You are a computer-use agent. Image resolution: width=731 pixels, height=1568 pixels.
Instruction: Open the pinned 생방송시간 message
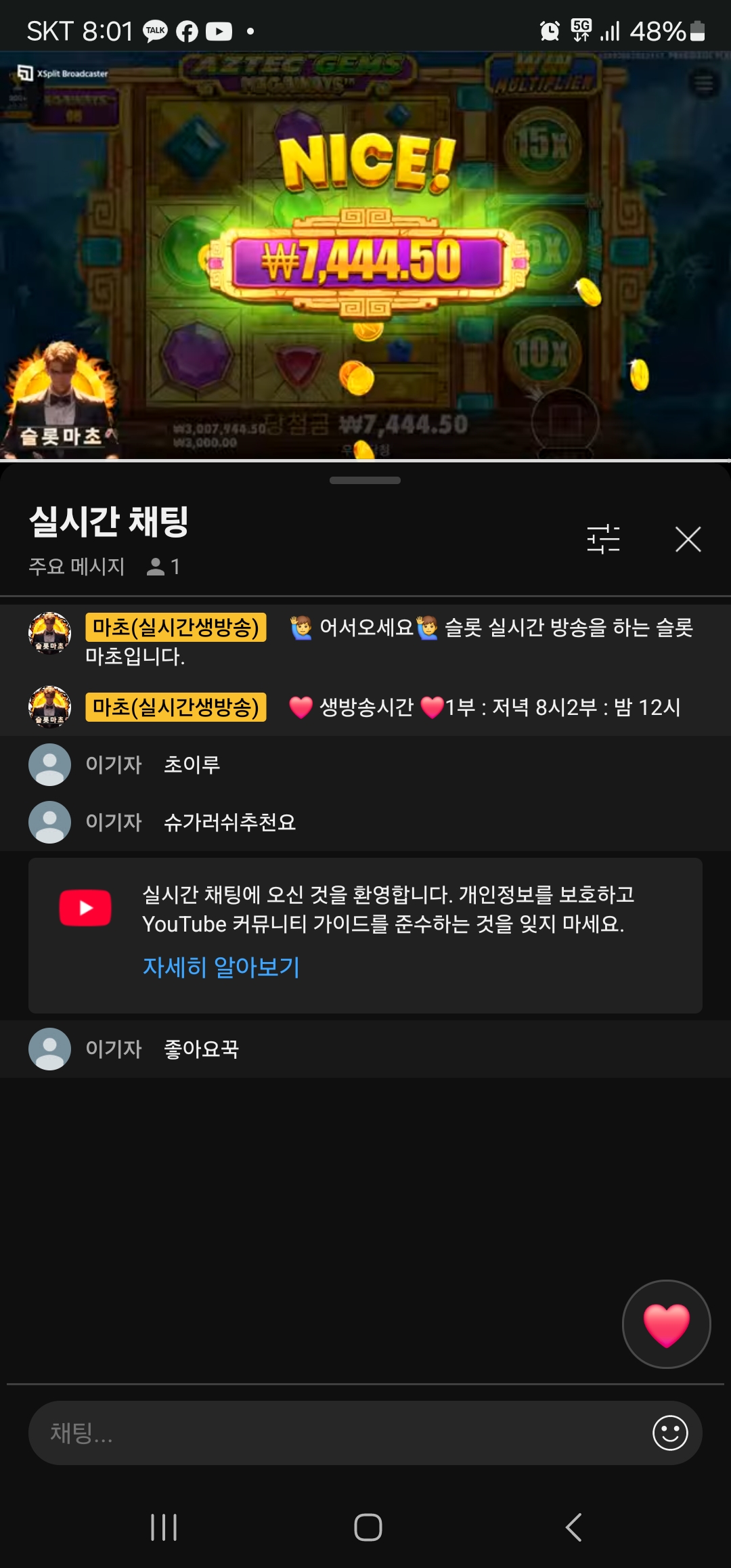[484, 707]
